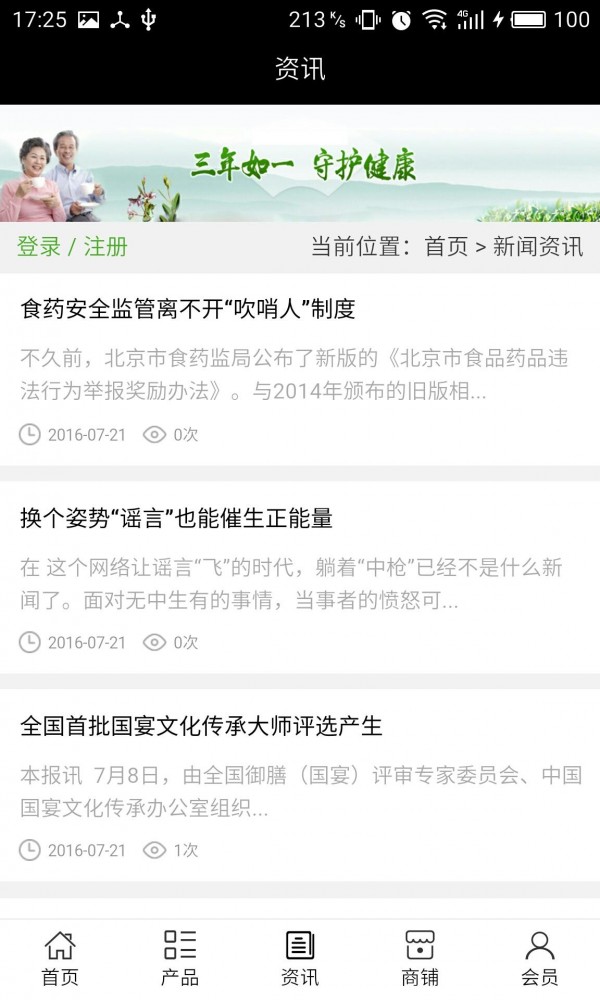Open article 食药安全监管离不开“吹哨人”制度
600x1000 pixels.
click(188, 309)
